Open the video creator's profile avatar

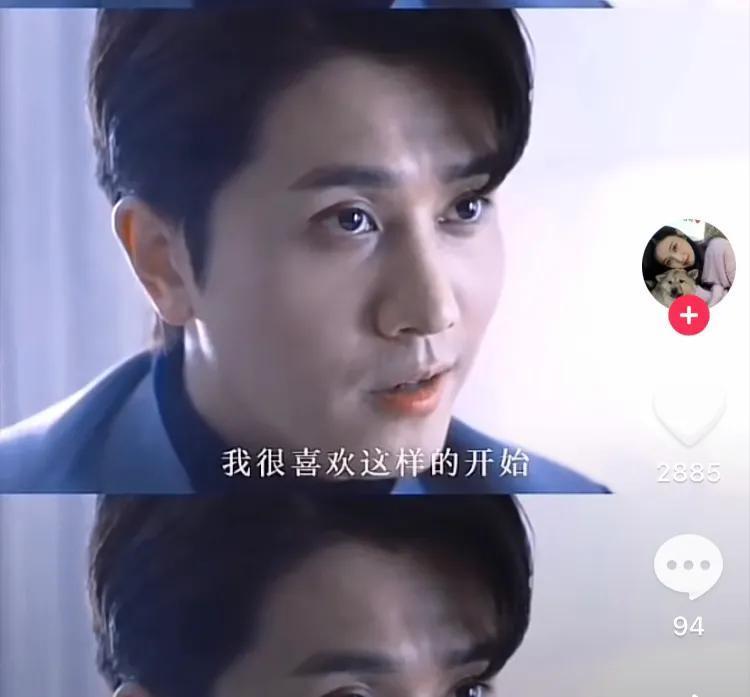(687, 263)
